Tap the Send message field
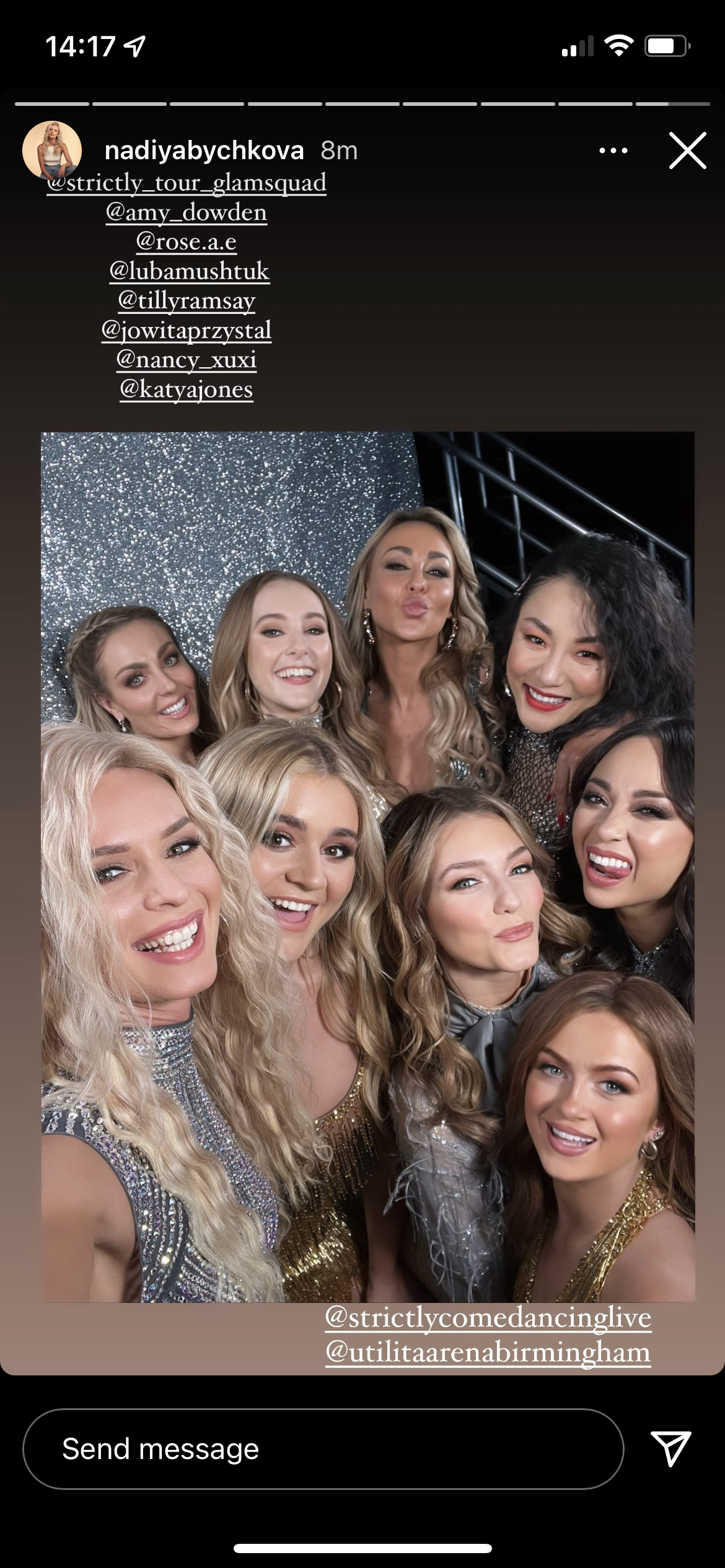Image resolution: width=725 pixels, height=1568 pixels. (x=322, y=1449)
